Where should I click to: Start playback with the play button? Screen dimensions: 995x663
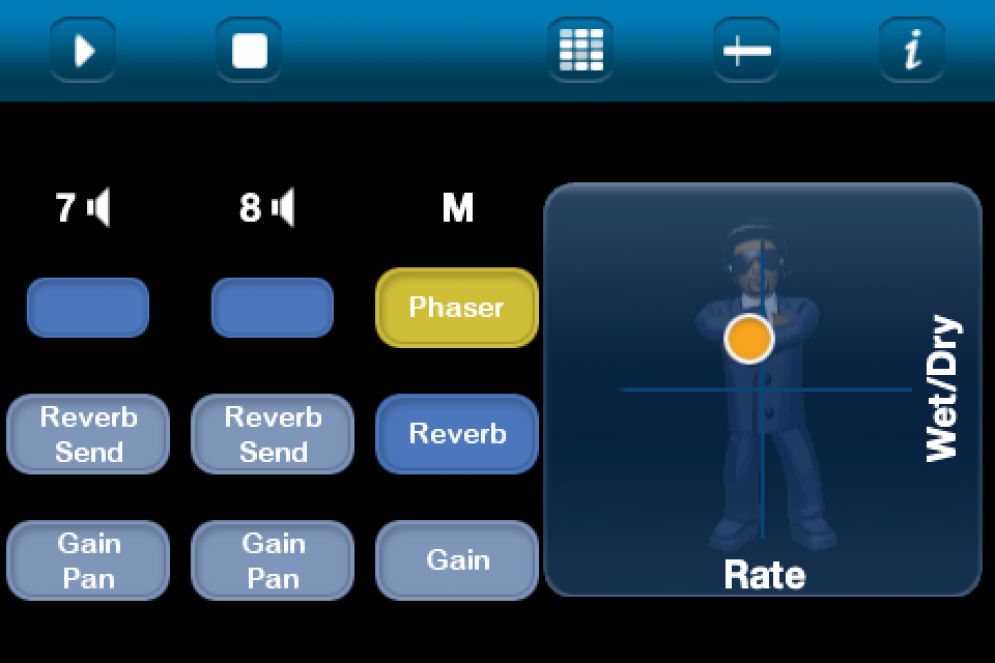[83, 50]
